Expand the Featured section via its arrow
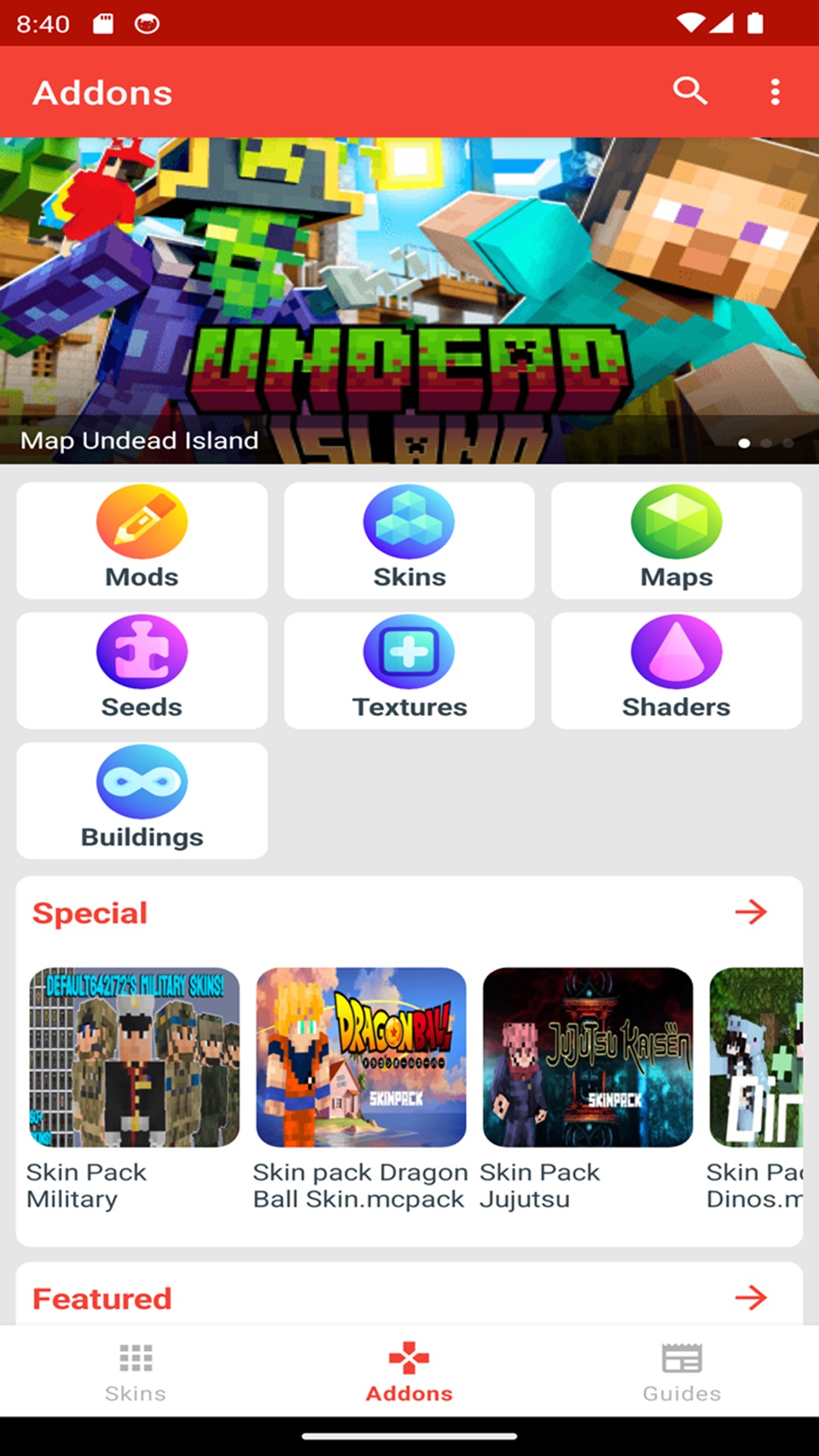This screenshot has width=819, height=1456. 752,1298
